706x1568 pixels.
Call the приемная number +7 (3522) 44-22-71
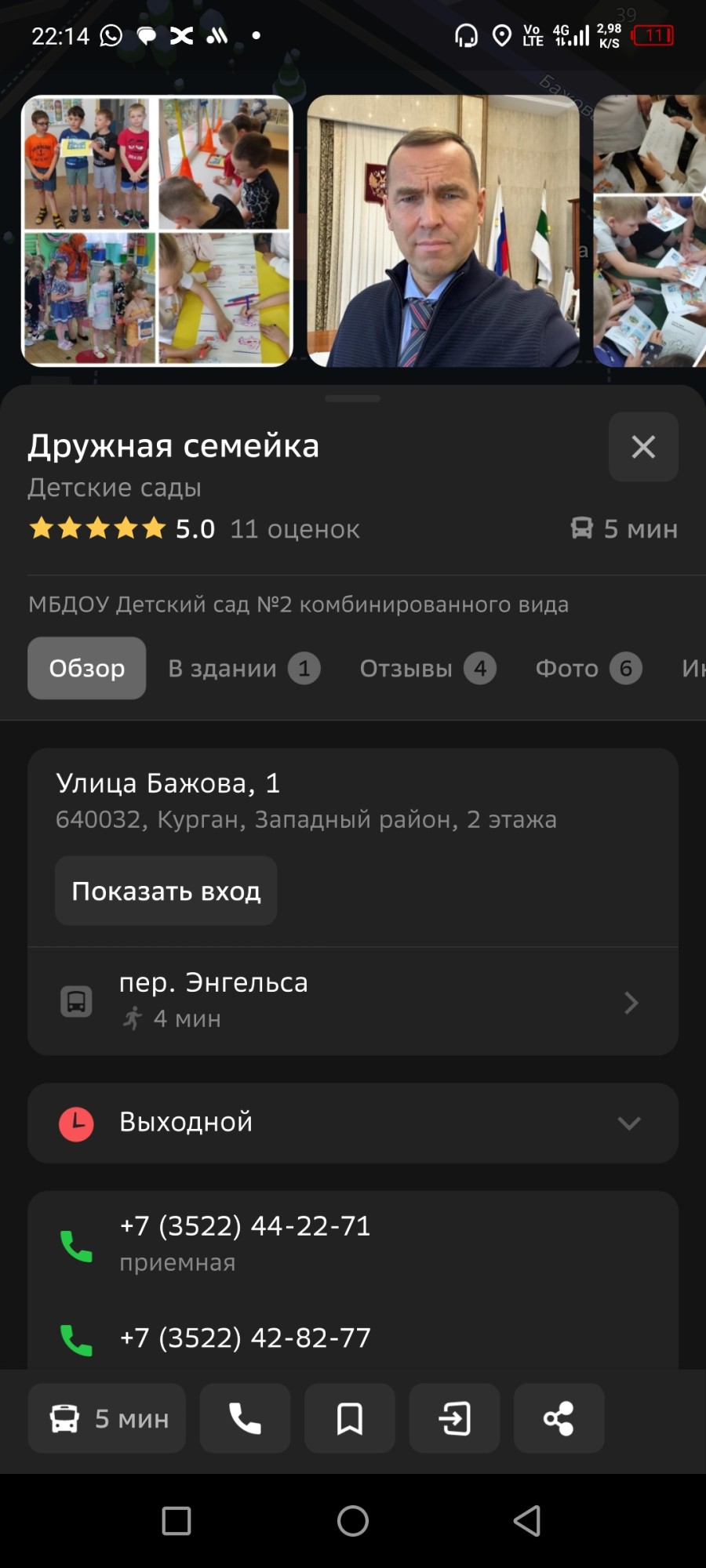point(245,1226)
